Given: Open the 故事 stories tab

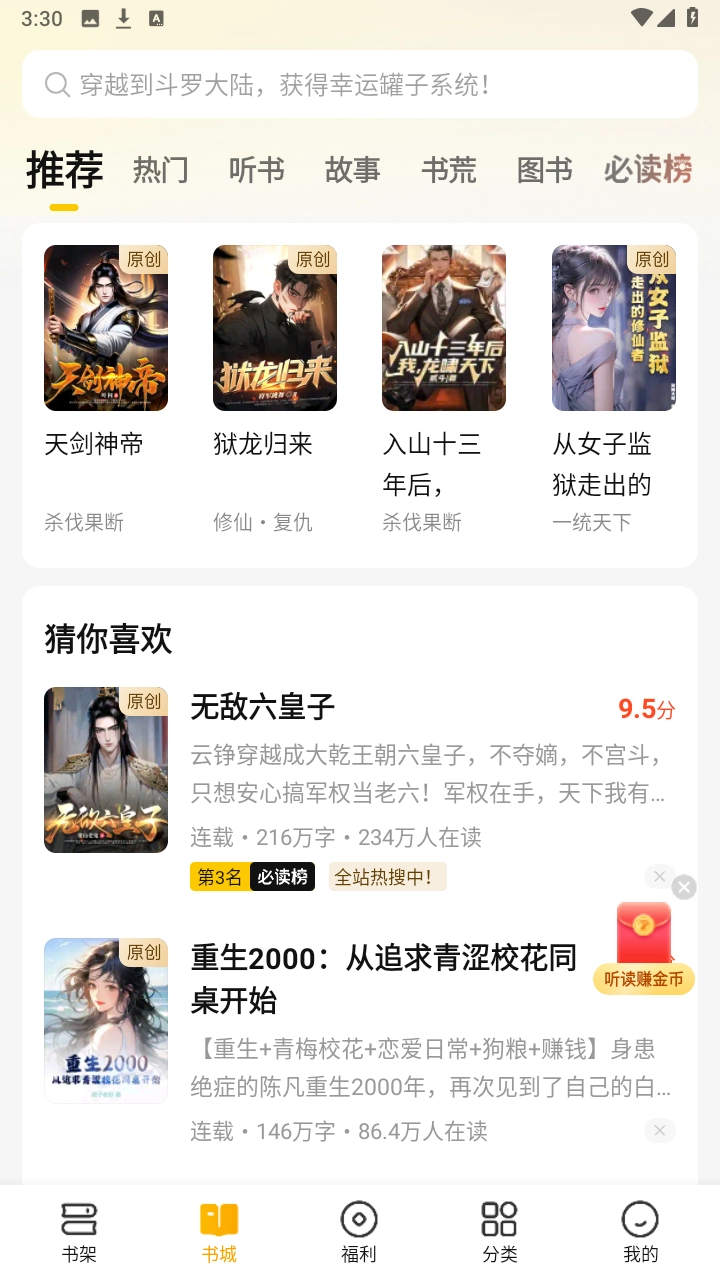Looking at the screenshot, I should 352,170.
